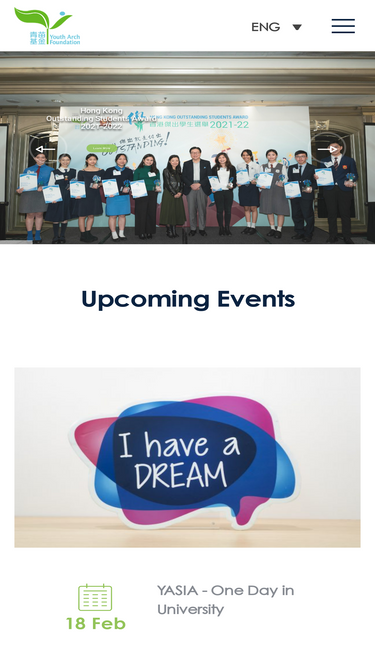Open the hamburger menu
Image resolution: width=375 pixels, height=667 pixels.
pyautogui.click(x=343, y=26)
